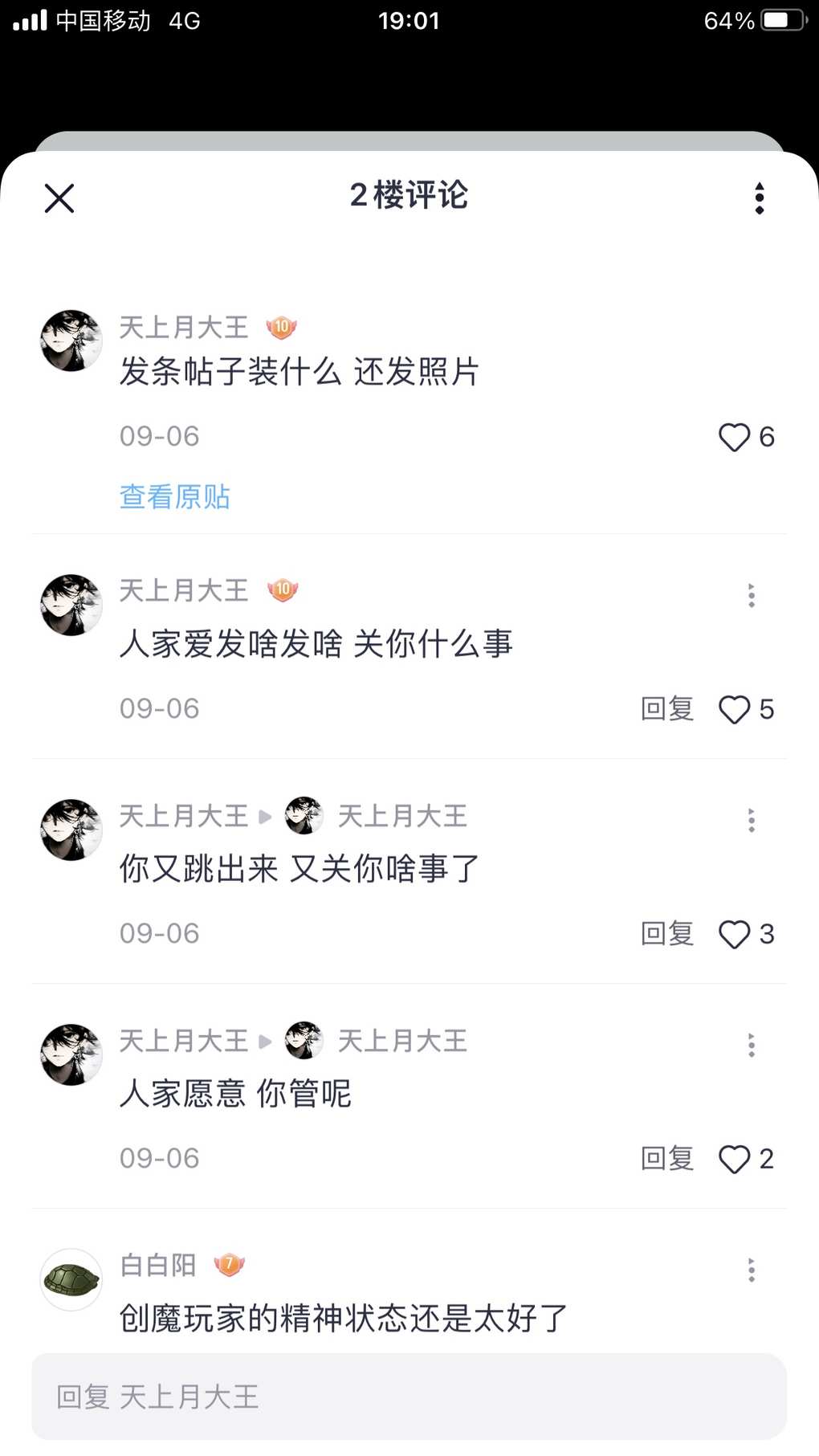Focus the 回复 天上月大王 reply field
Image resolution: width=819 pixels, height=1456 pixels.
coord(409,1397)
